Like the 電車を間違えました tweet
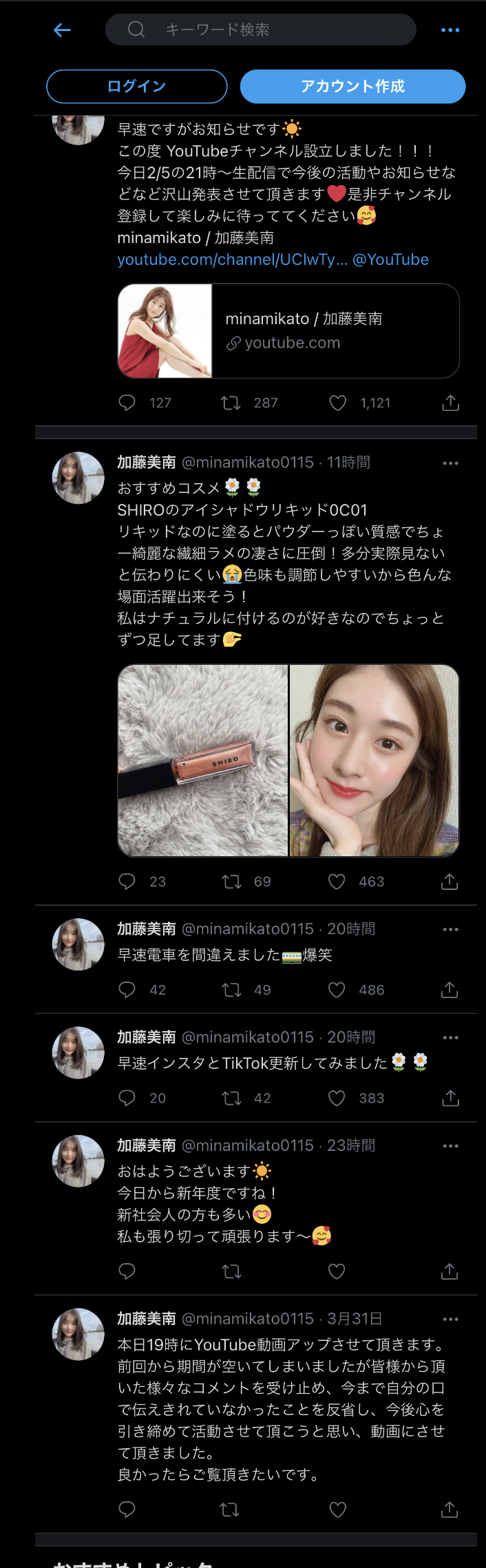The height and width of the screenshot is (1568, 486). click(x=337, y=990)
